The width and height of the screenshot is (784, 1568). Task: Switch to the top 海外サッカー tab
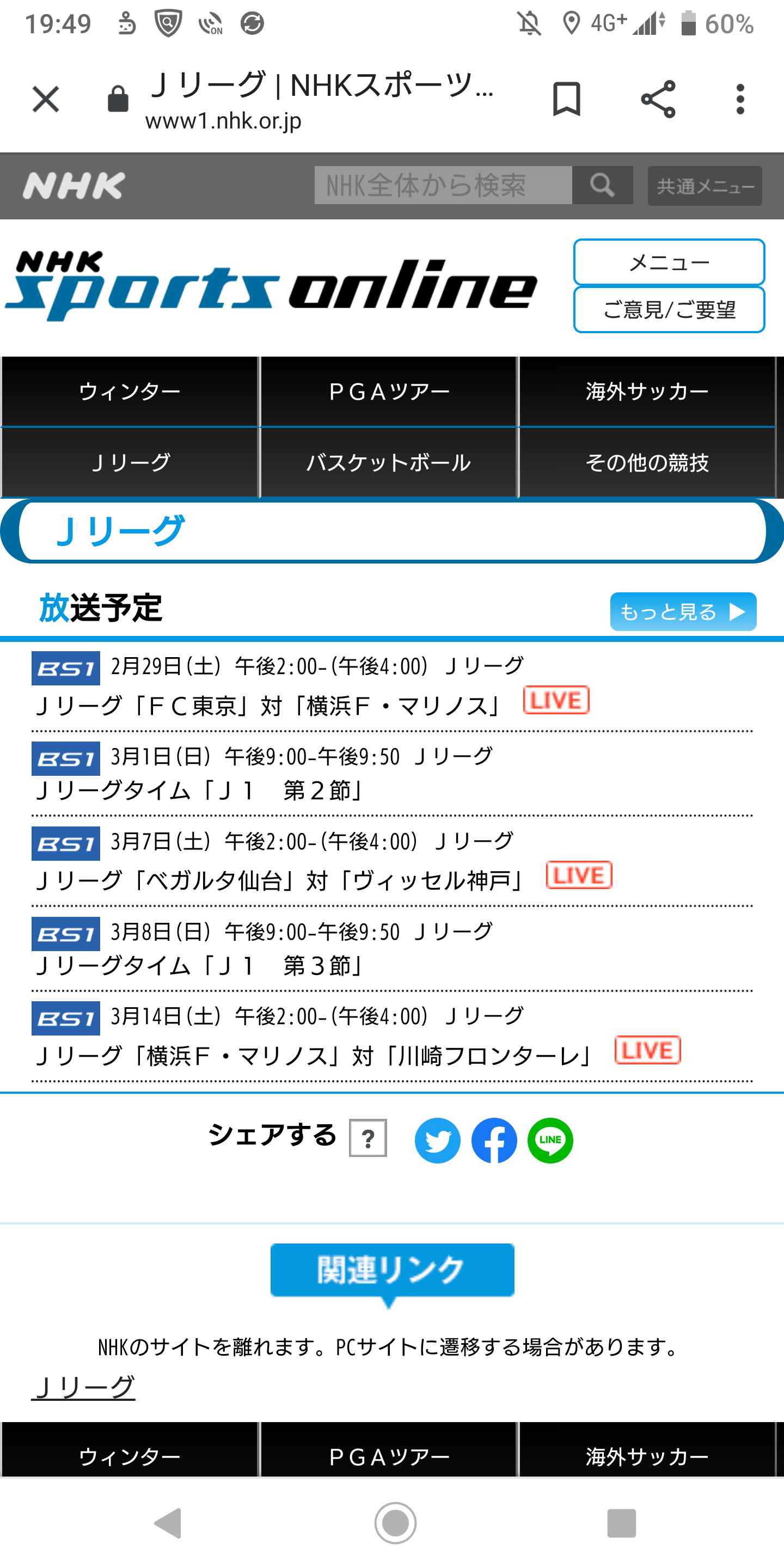(x=646, y=391)
